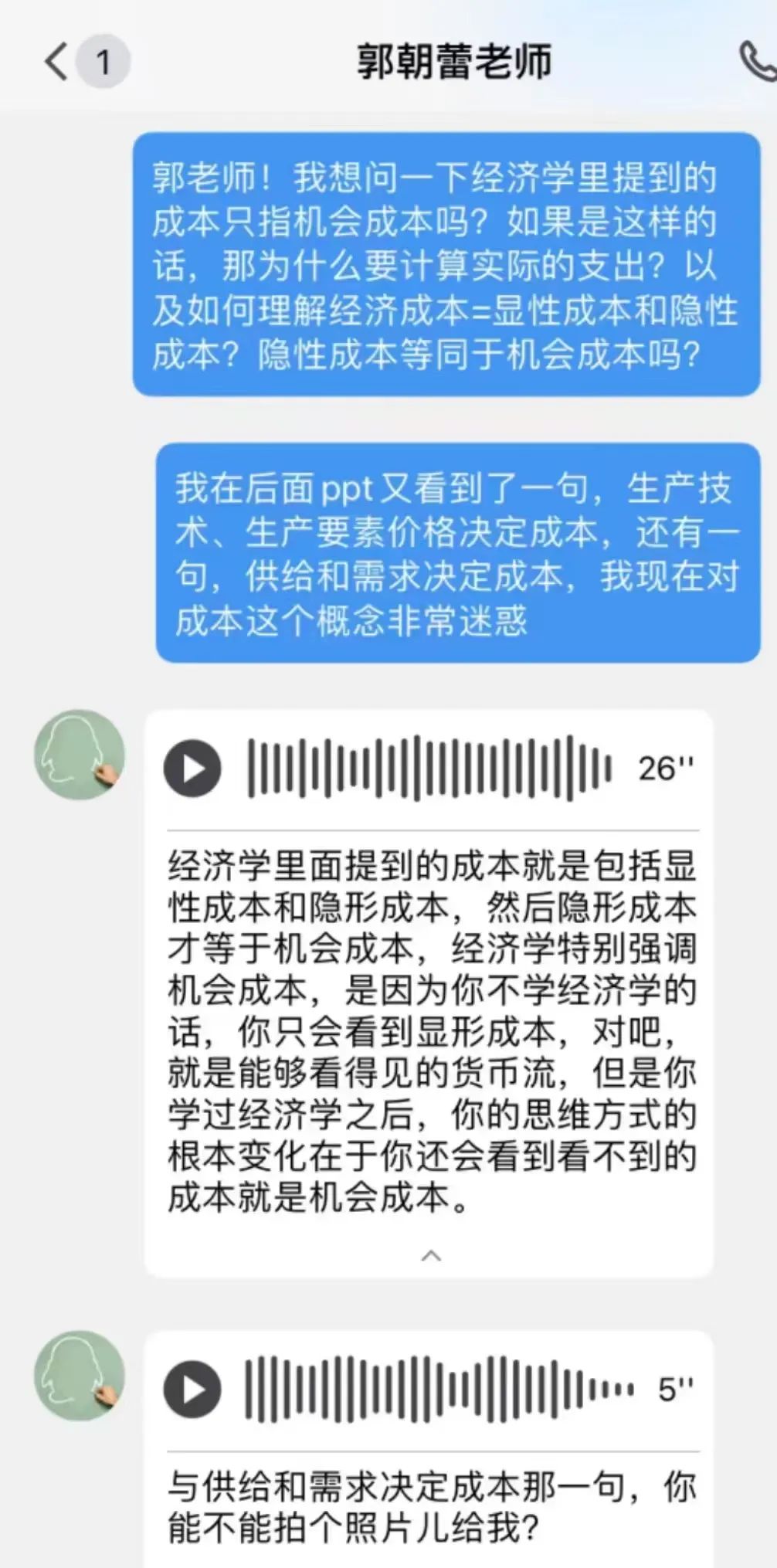Start a voice call with 郭朝蕾老师
Screen dimensions: 777x1568
tap(757, 62)
